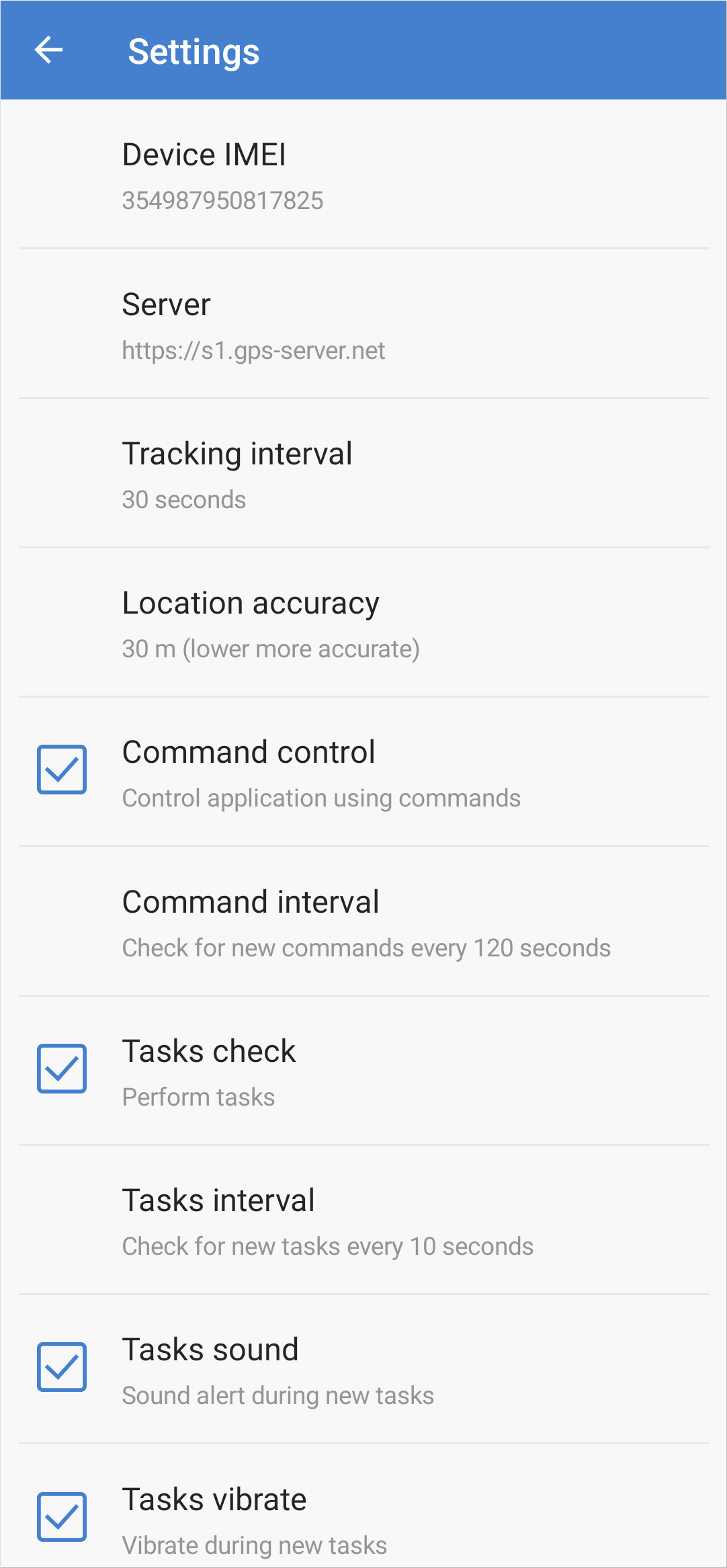Uncheck the Tasks check option

(x=62, y=1069)
